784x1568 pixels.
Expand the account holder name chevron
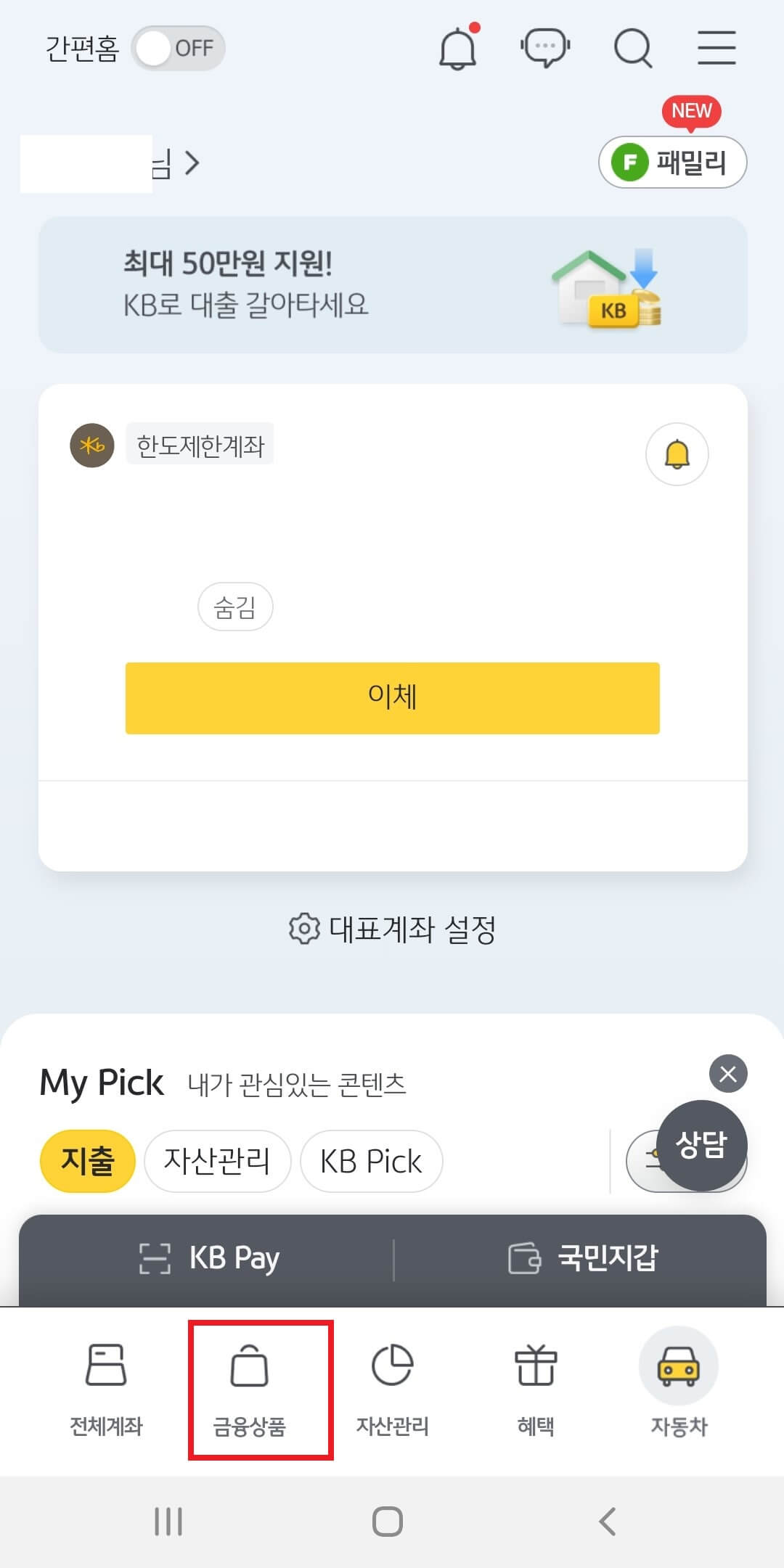click(x=192, y=164)
